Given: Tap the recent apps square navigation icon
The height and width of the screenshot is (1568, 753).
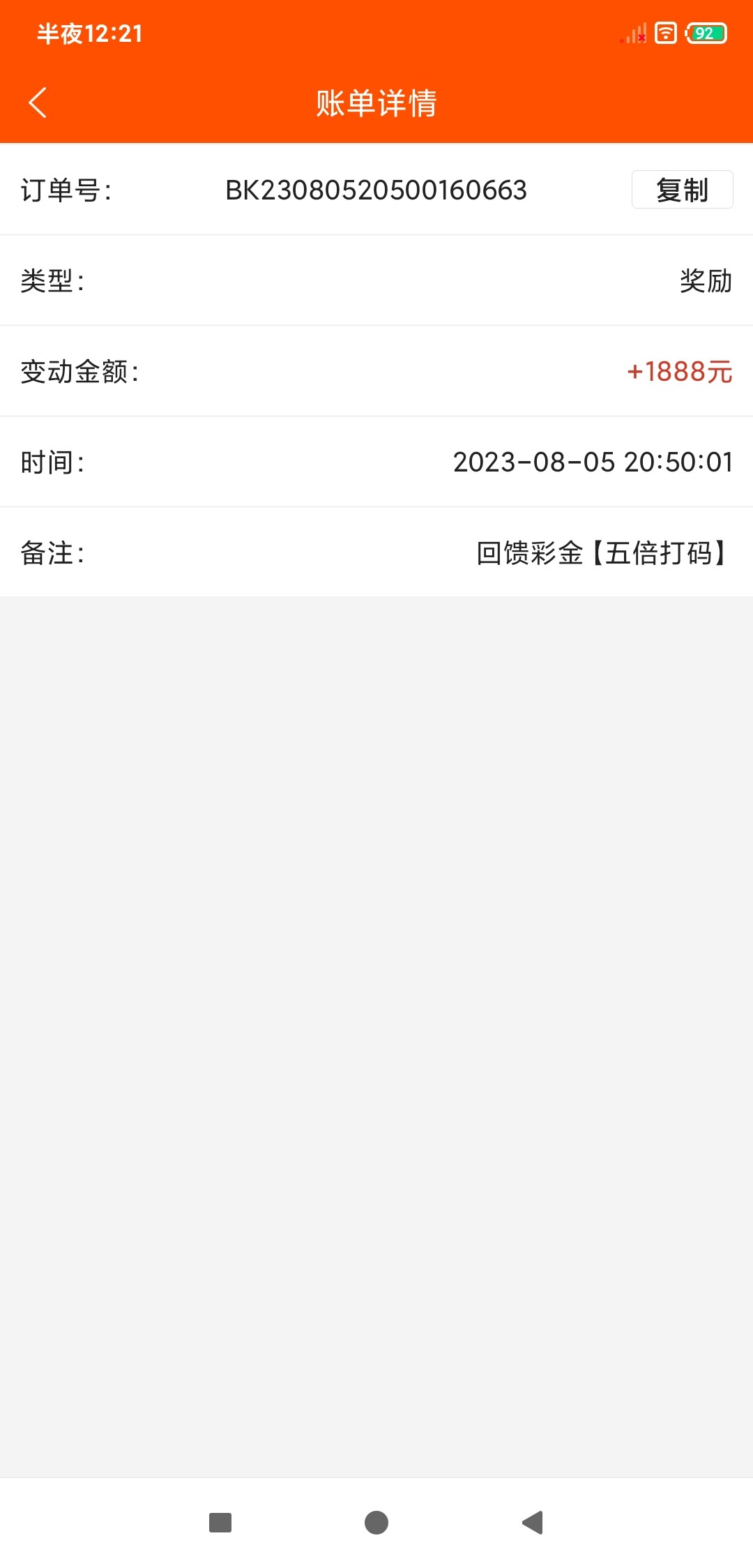Looking at the screenshot, I should (x=220, y=1523).
